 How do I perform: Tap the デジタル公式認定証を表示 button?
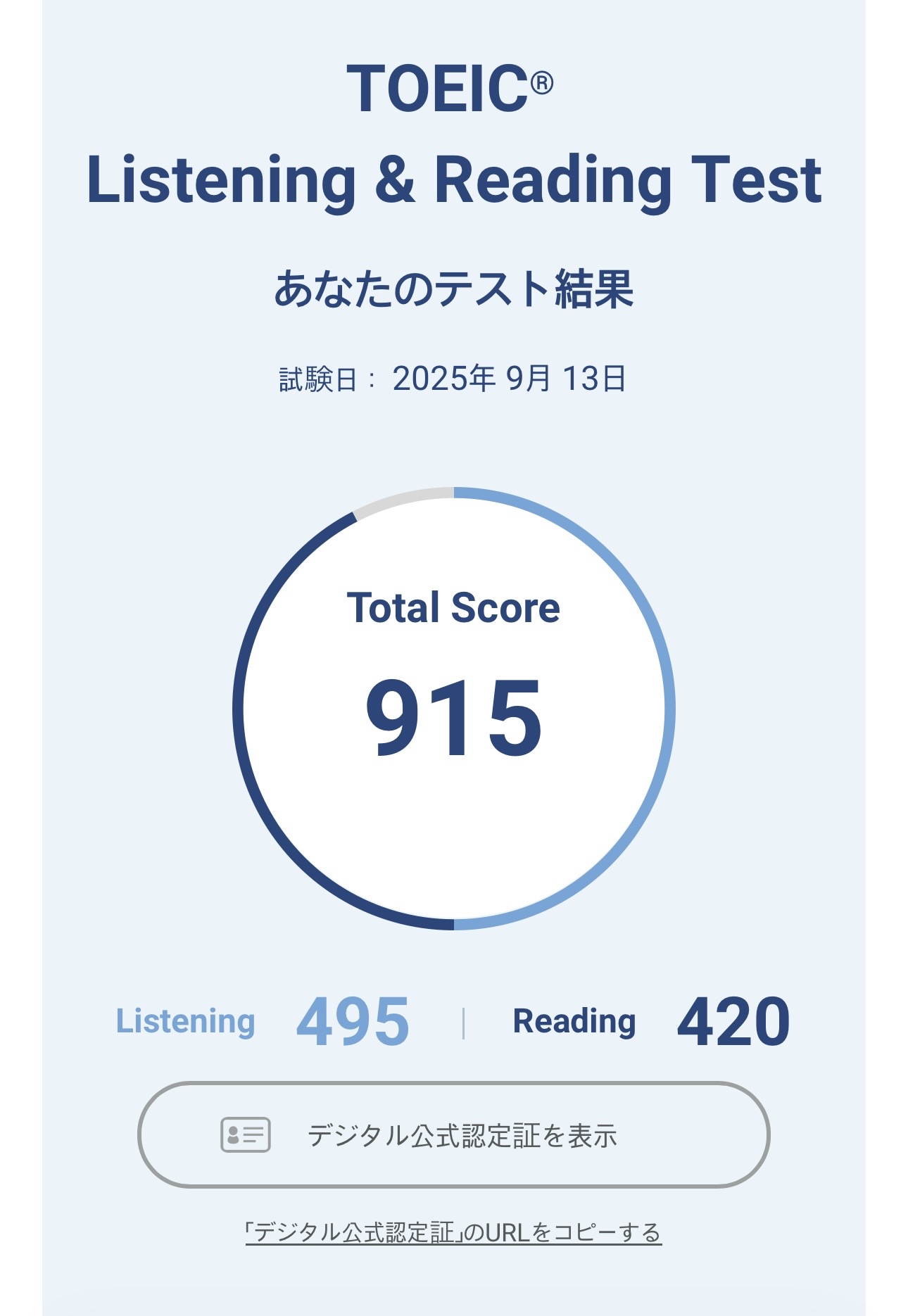453,1134
